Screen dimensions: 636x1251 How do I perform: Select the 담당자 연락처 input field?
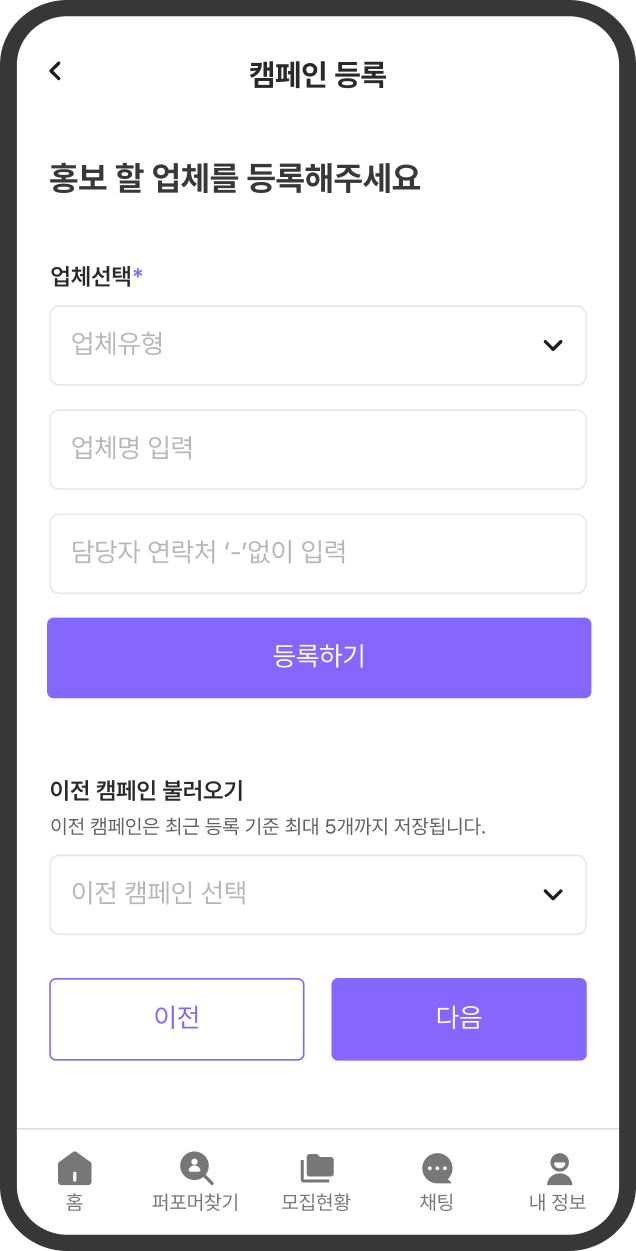318,553
